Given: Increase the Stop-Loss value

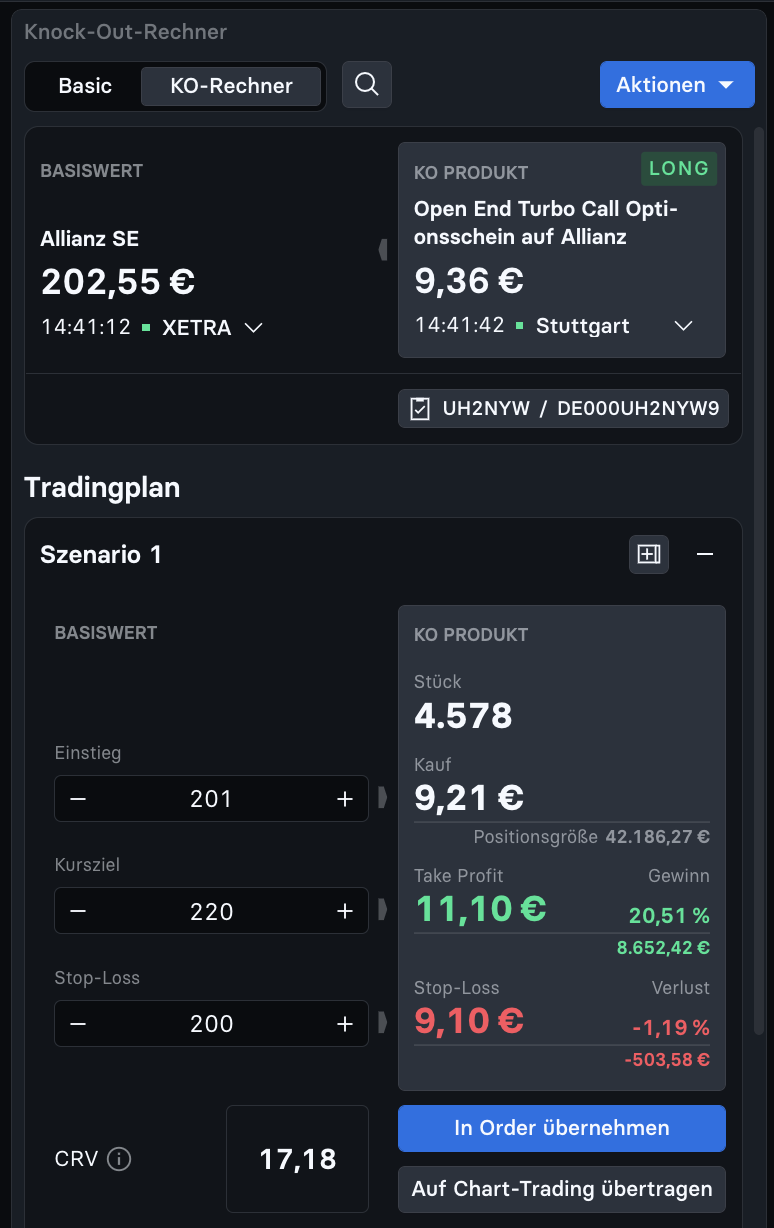Looking at the screenshot, I should [345, 1024].
